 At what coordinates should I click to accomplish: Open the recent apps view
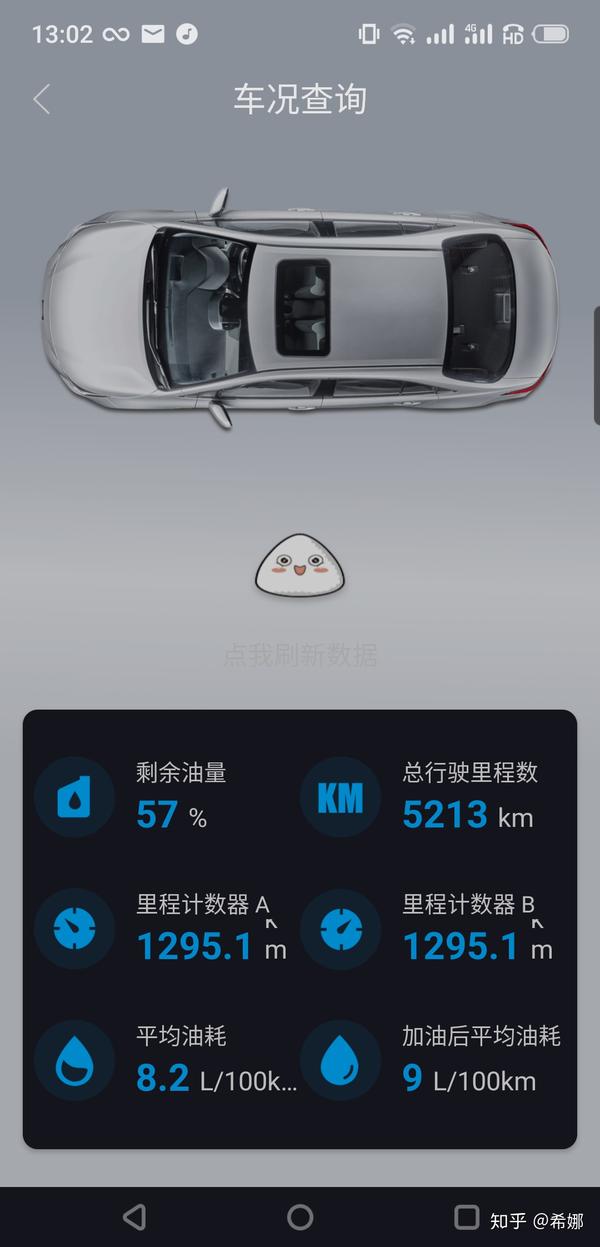tap(466, 1216)
